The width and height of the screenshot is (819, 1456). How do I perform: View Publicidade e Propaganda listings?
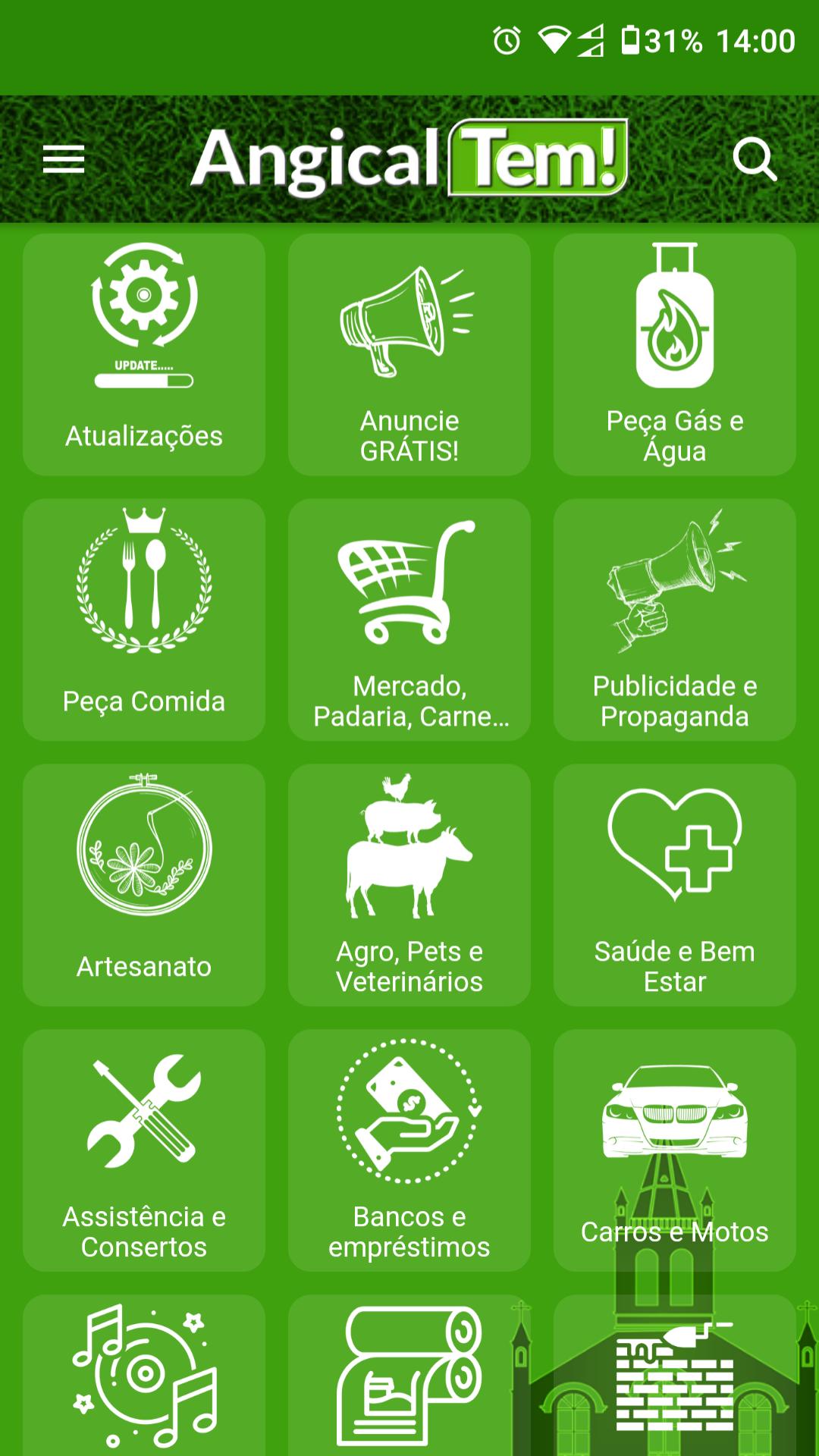tap(675, 620)
